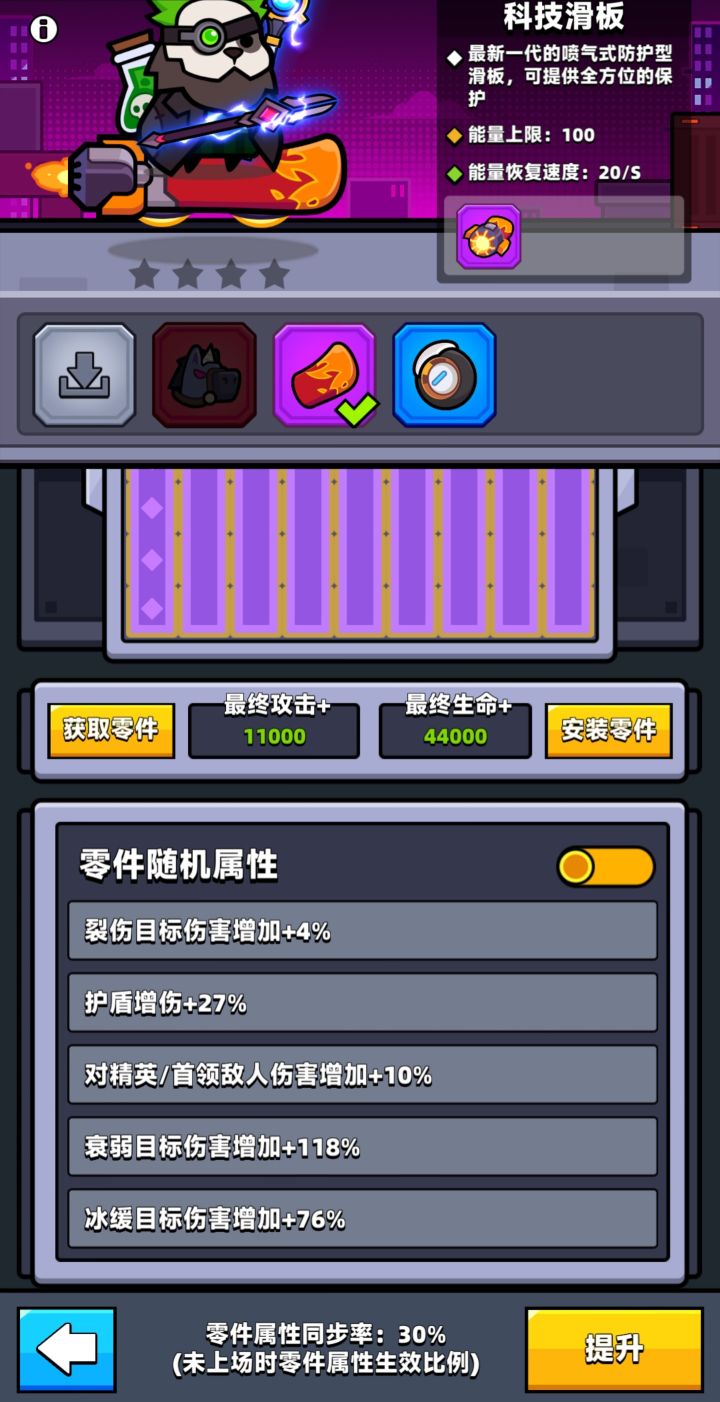Click the energy recovery speed diamond icon
This screenshot has width=720, height=1402.
455,172
